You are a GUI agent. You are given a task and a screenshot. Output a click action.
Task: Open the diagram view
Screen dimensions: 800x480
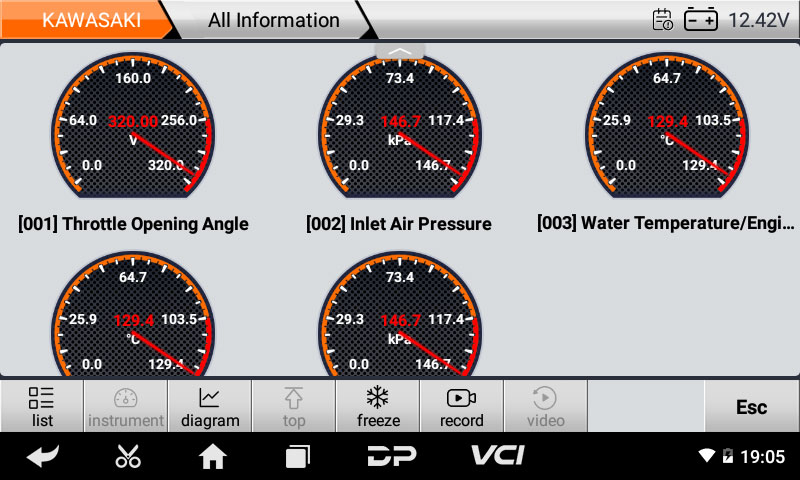[210, 406]
